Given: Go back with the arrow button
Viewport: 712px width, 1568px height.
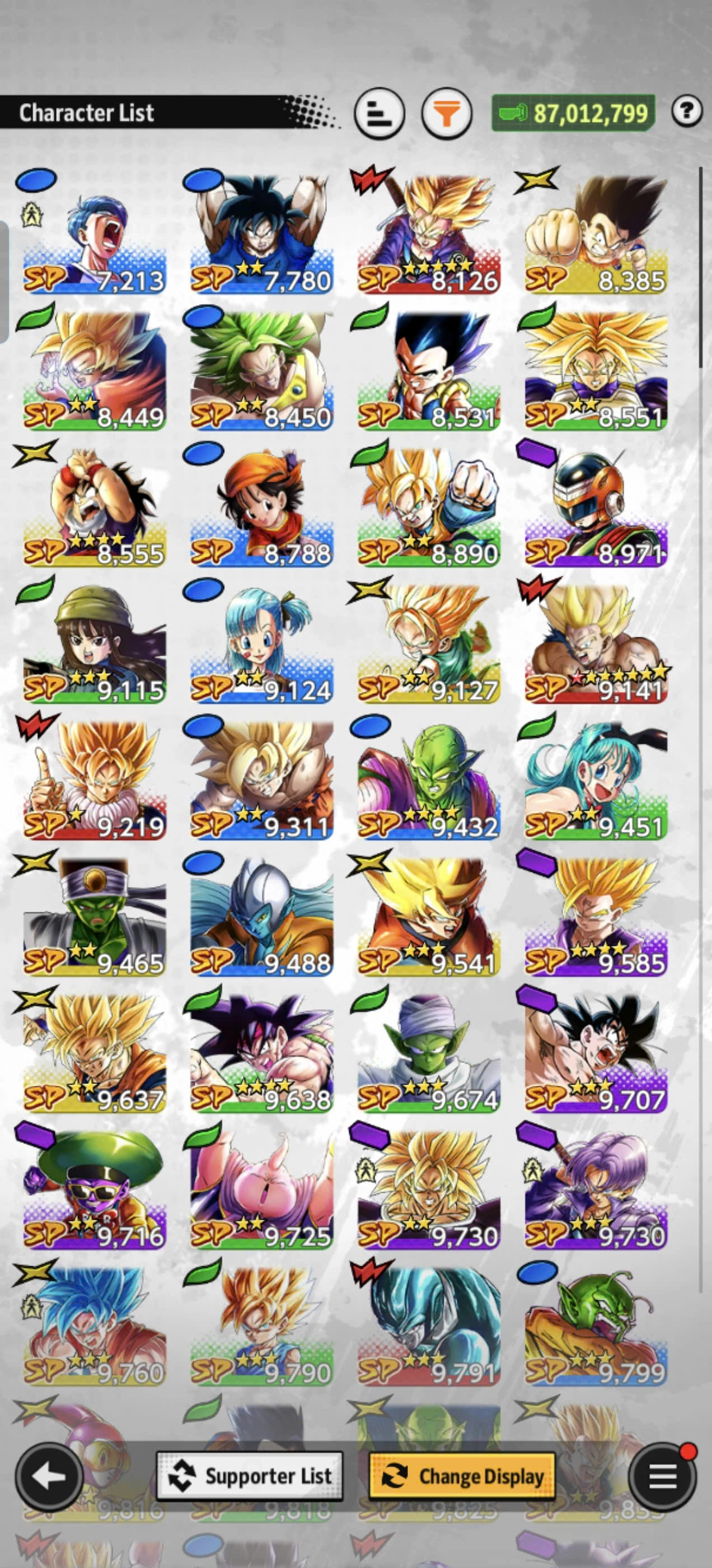Looking at the screenshot, I should tap(49, 1476).
